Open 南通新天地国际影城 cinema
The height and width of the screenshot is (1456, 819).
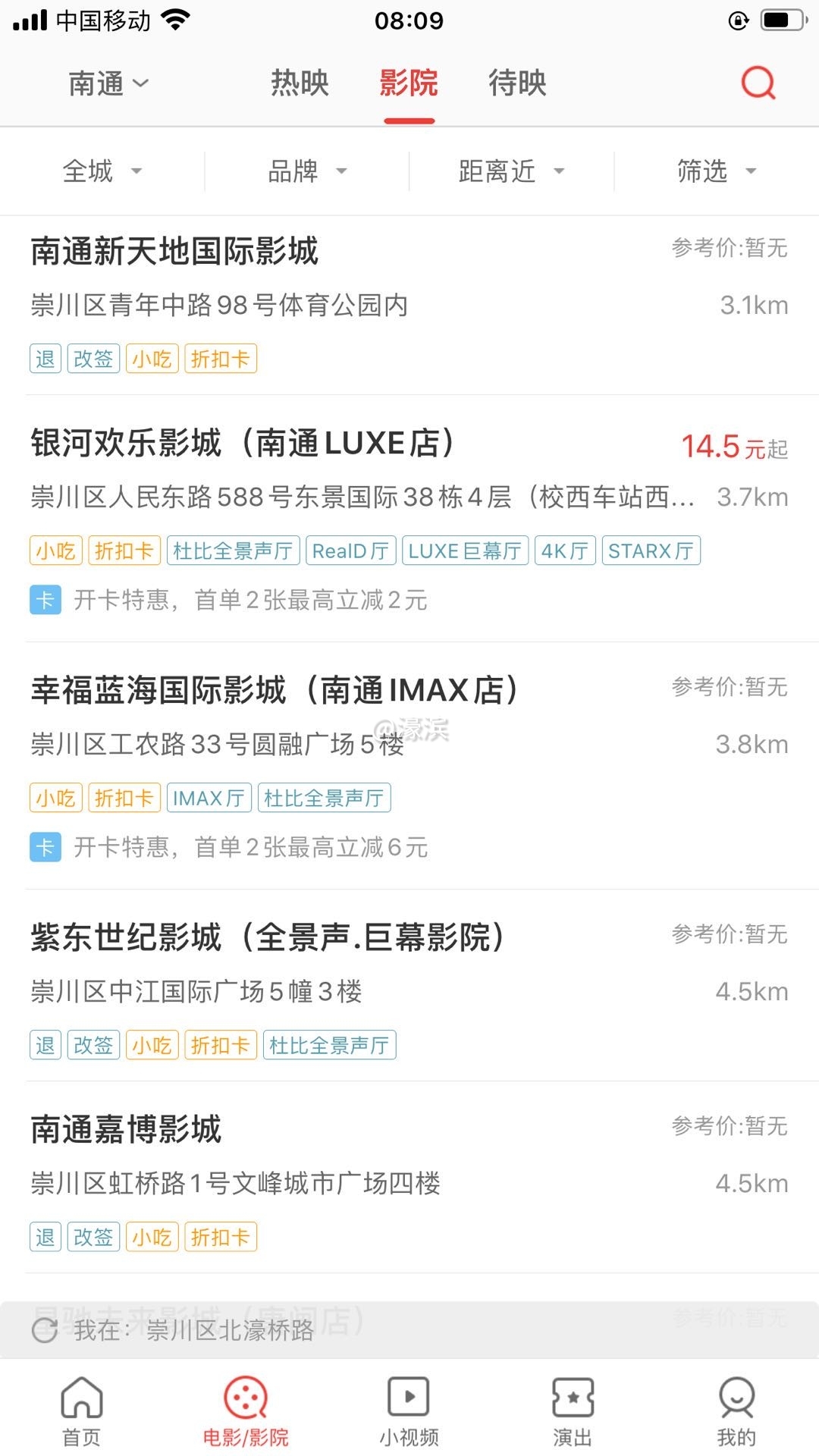(x=175, y=252)
